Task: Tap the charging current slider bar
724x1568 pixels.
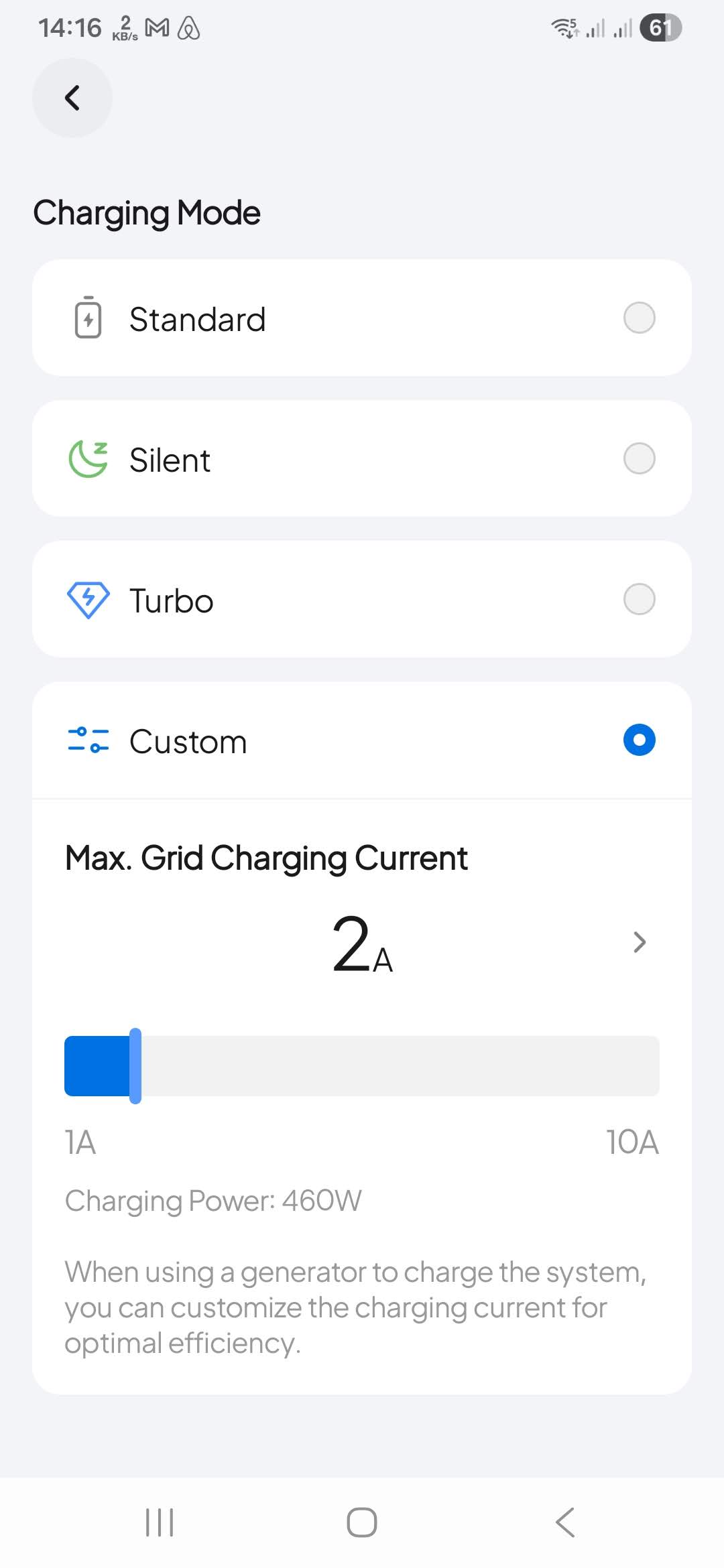Action: point(362,1066)
